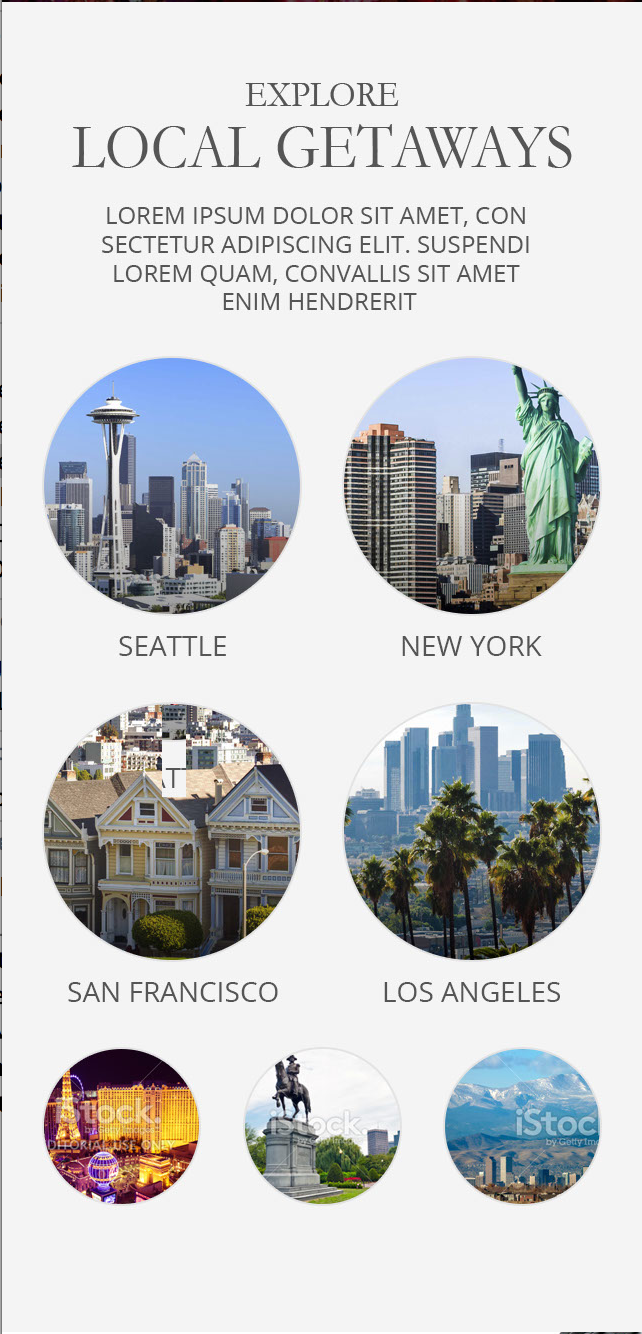Tap the horse statue monument tile
Viewport: 642px width, 1334px height.
(323, 1126)
